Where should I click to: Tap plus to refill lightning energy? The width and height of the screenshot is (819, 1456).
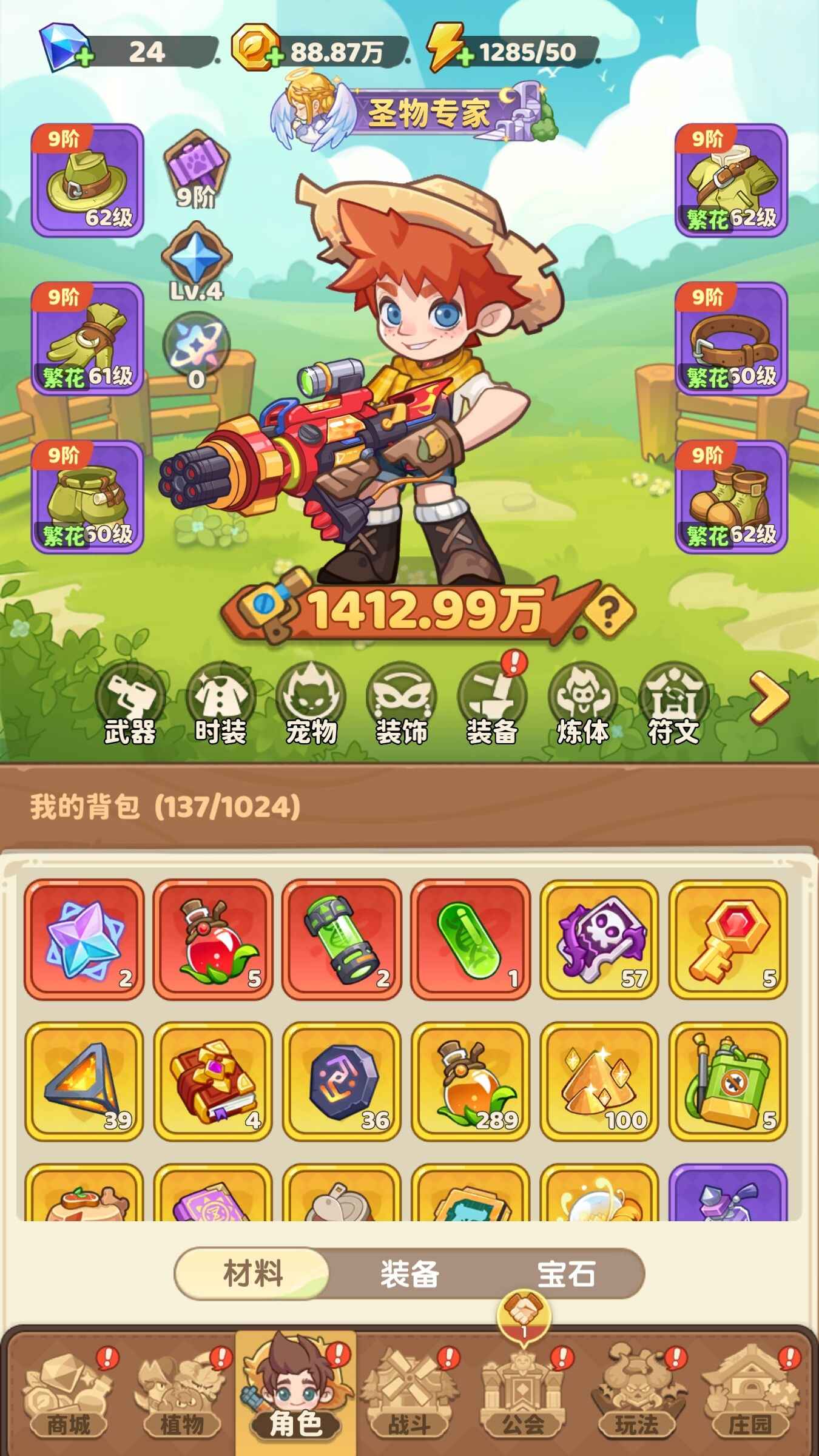coord(465,58)
